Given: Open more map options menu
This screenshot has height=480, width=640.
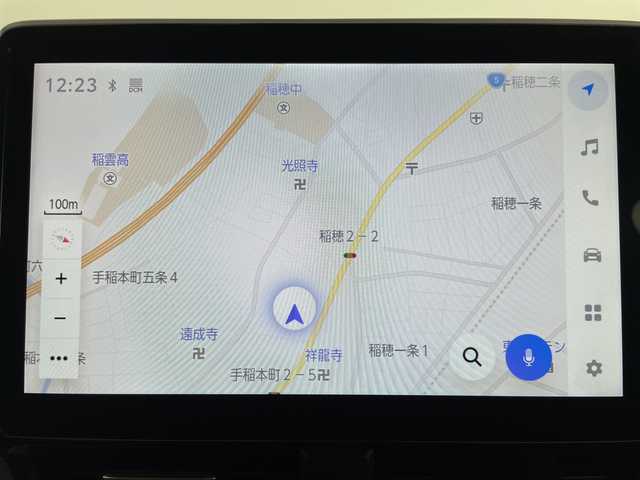Looking at the screenshot, I should [x=60, y=358].
